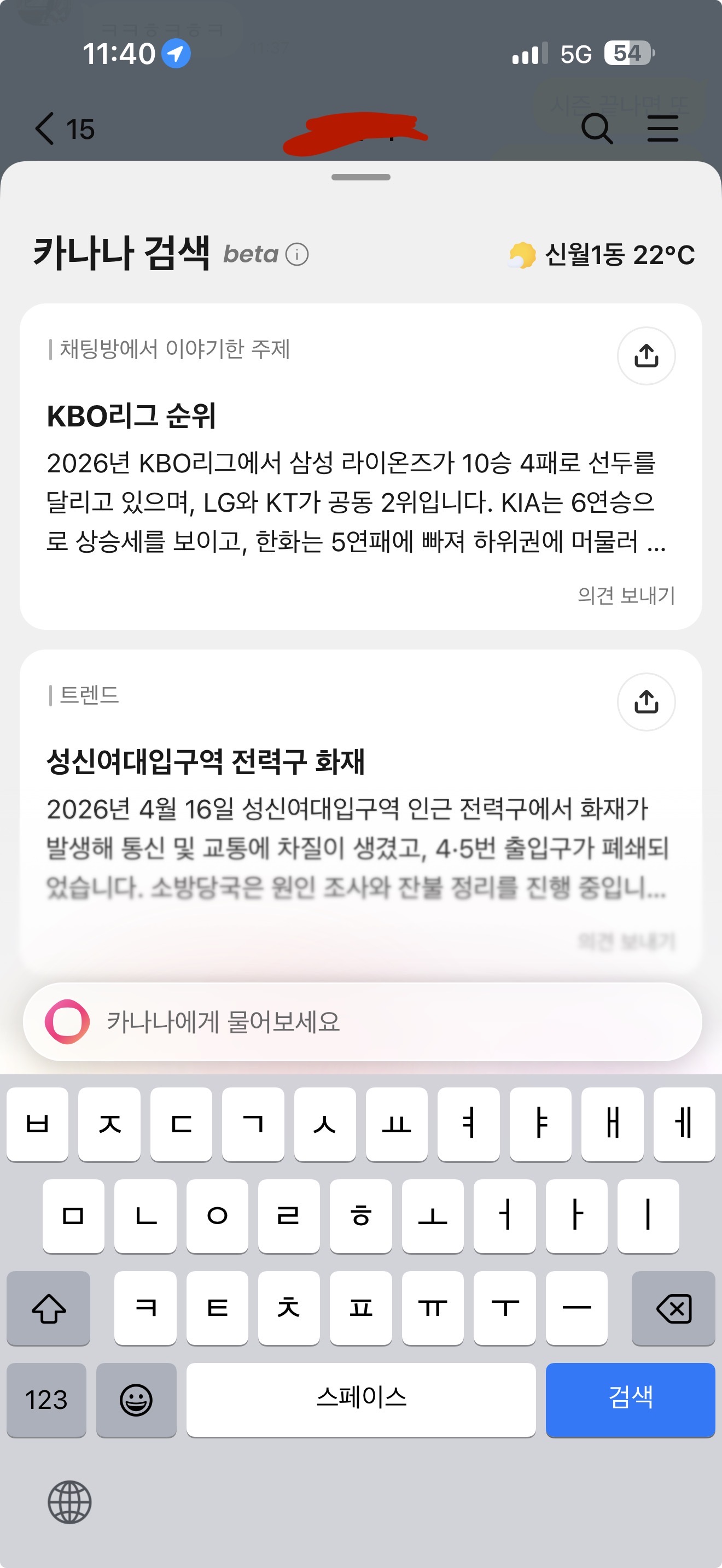
Task: Open the chat room hamburger menu
Action: click(x=662, y=128)
